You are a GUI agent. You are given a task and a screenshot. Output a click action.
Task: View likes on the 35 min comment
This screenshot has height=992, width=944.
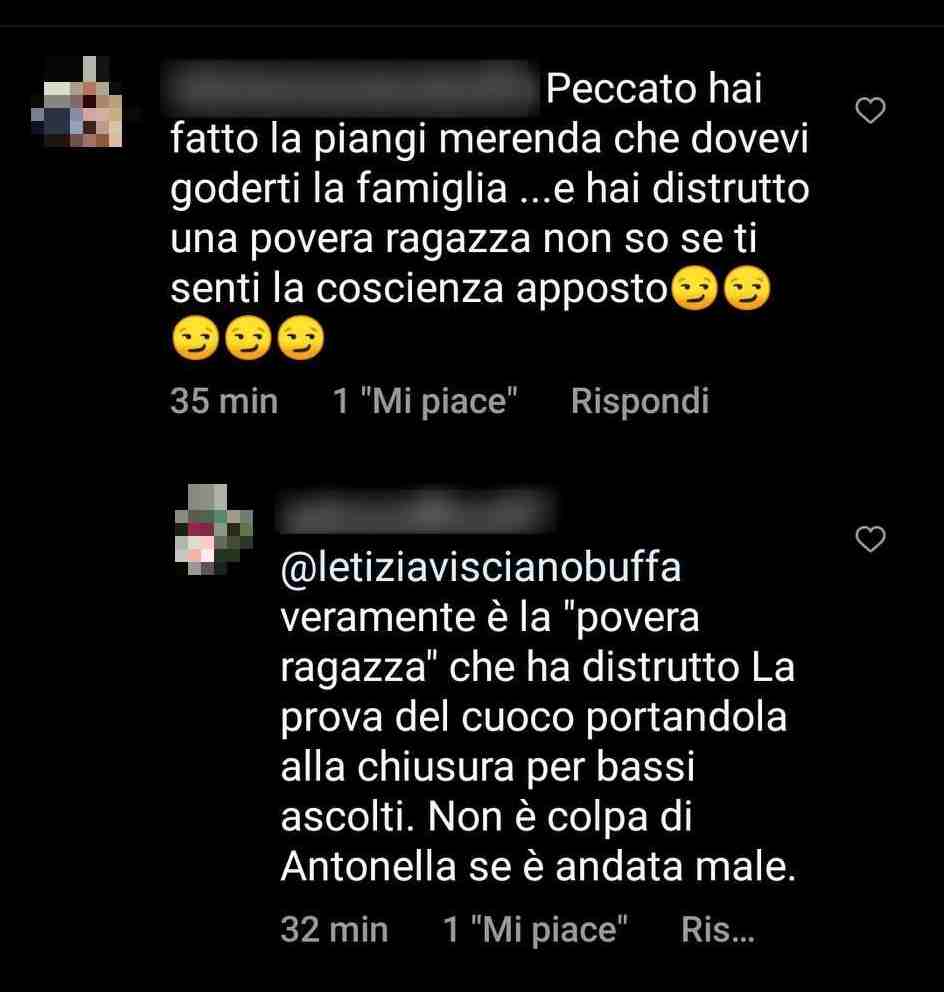pos(425,401)
